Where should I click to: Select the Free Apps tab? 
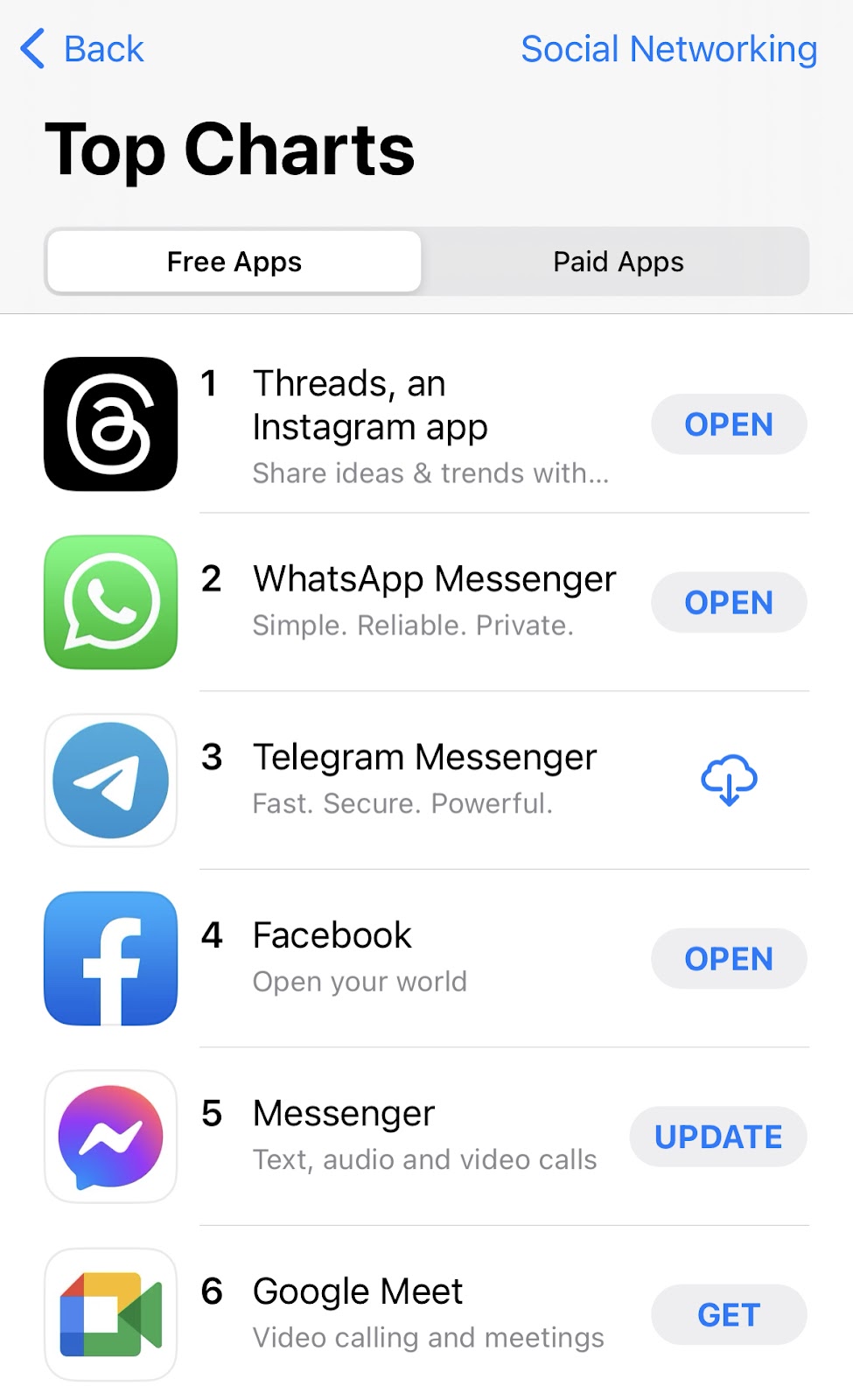tap(234, 262)
